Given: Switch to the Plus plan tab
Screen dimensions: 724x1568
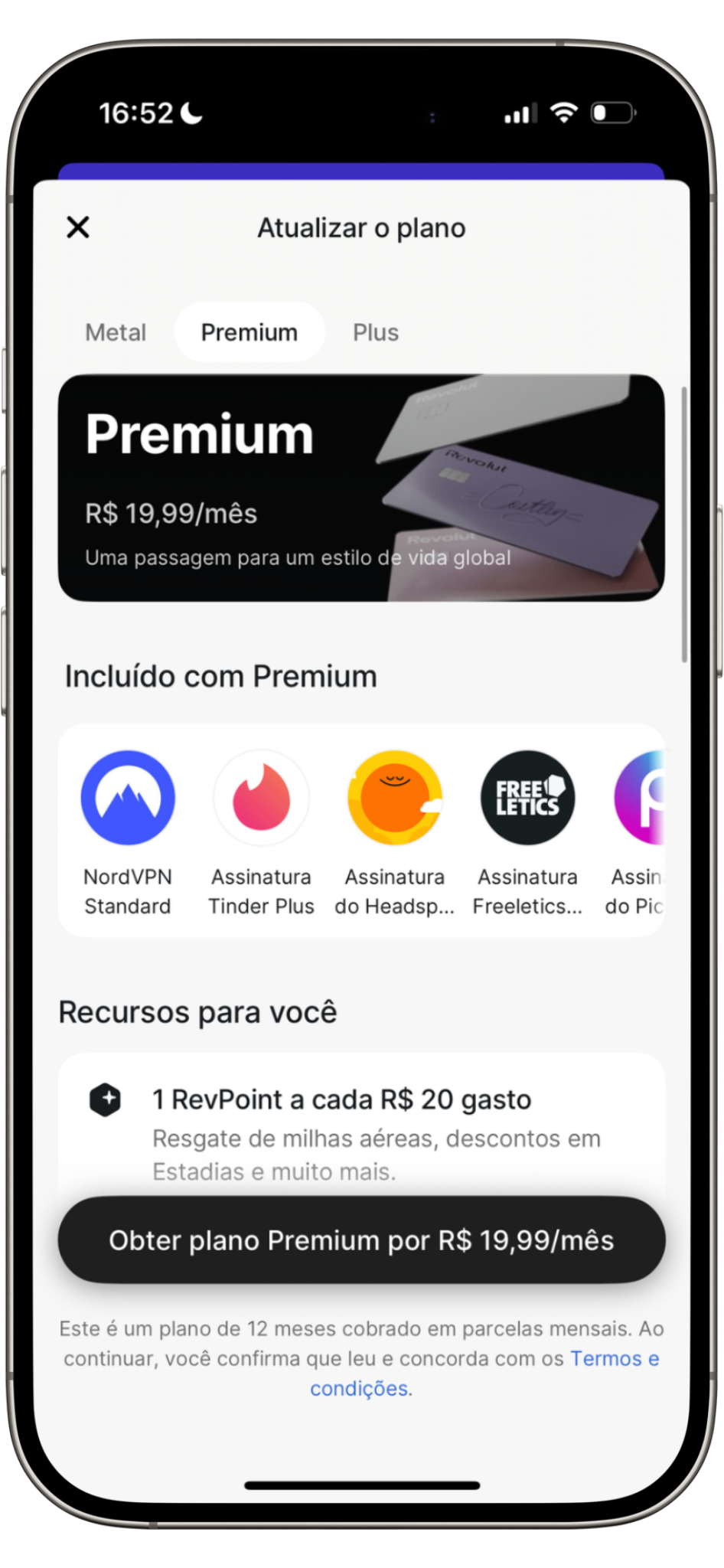Looking at the screenshot, I should pos(375,332).
